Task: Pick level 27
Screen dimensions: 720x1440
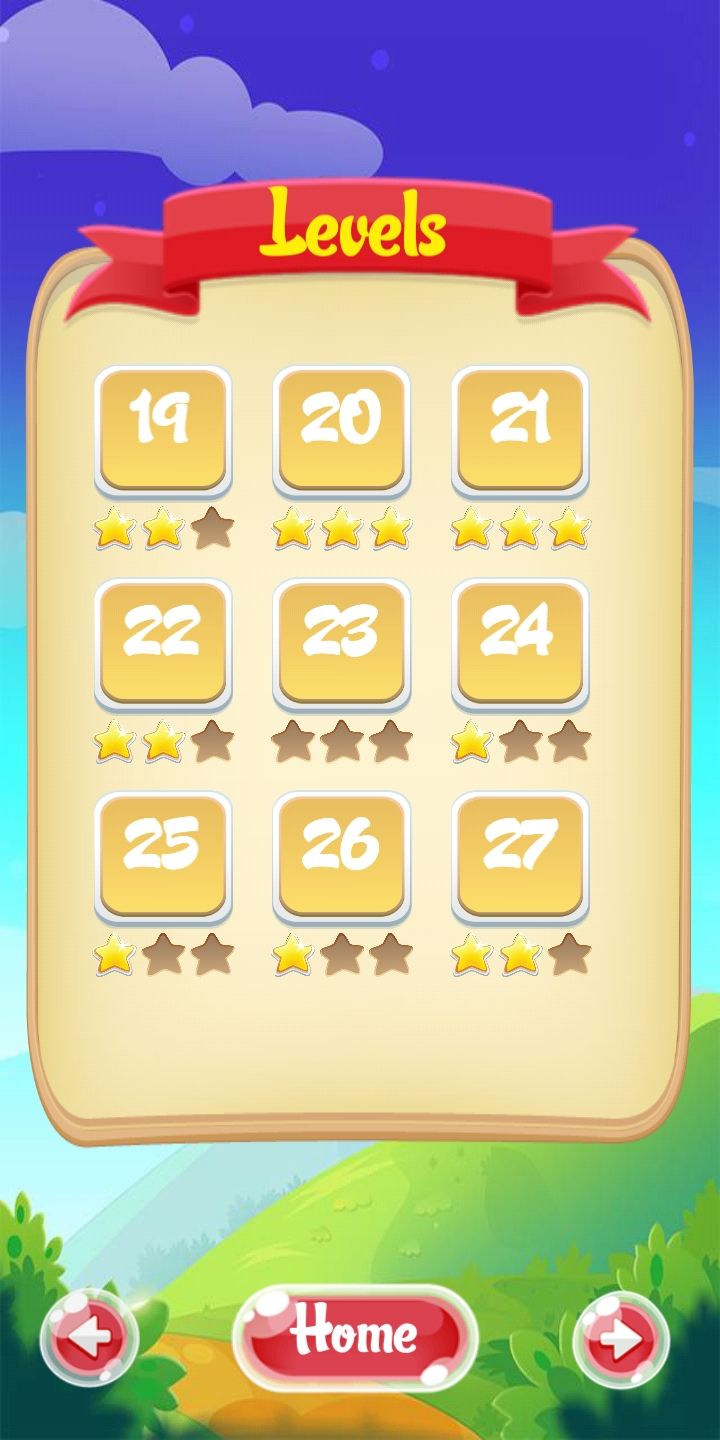Action: coord(520,856)
